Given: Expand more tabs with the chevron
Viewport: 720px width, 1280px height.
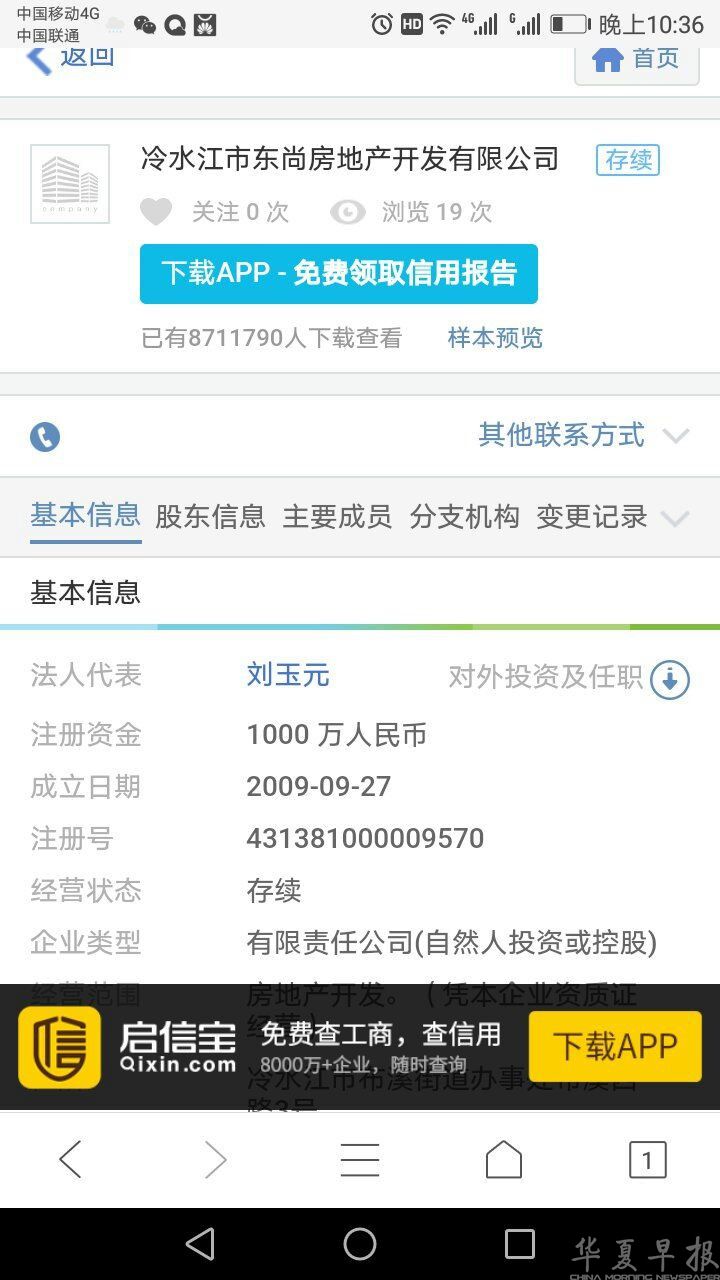Looking at the screenshot, I should pyautogui.click(x=676, y=518).
